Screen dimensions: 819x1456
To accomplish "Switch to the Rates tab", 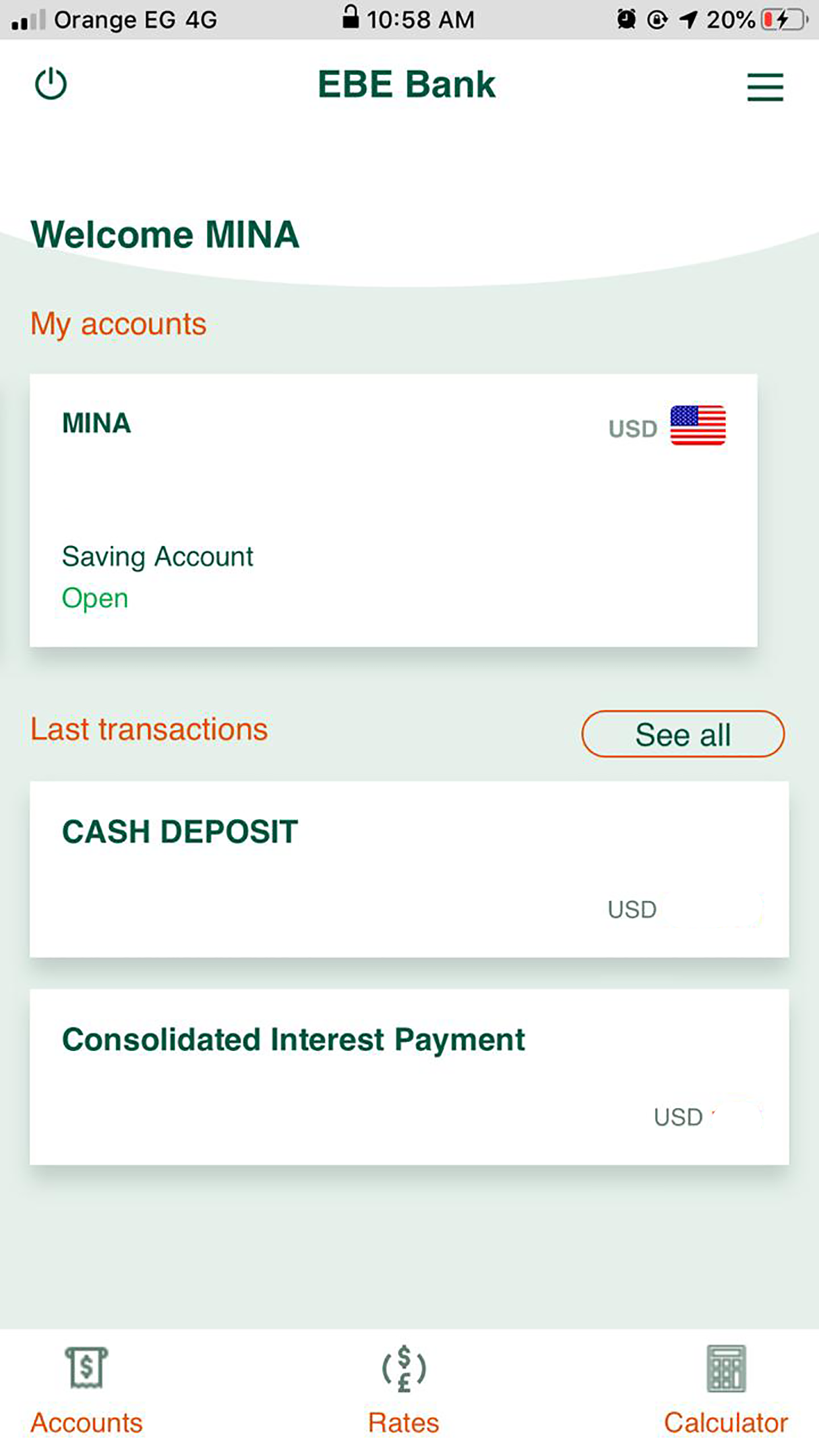I will pos(403,1422).
